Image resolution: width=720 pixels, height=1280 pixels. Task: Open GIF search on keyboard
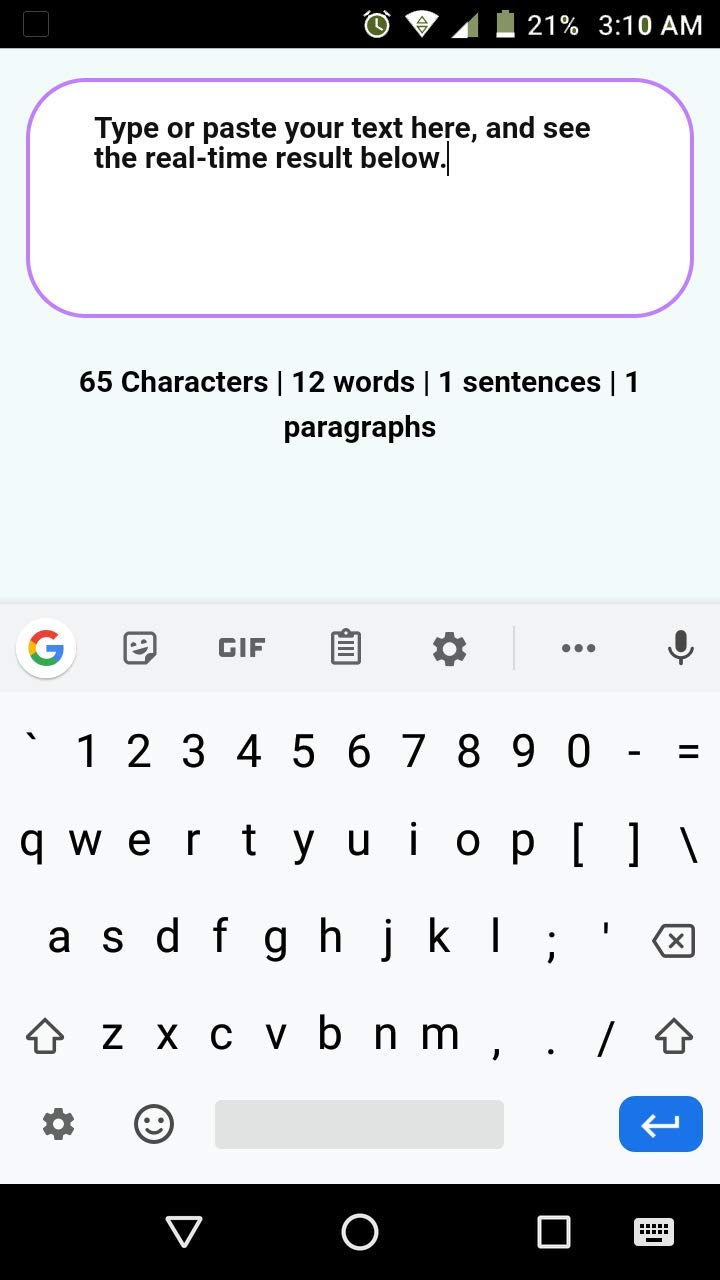tap(241, 648)
